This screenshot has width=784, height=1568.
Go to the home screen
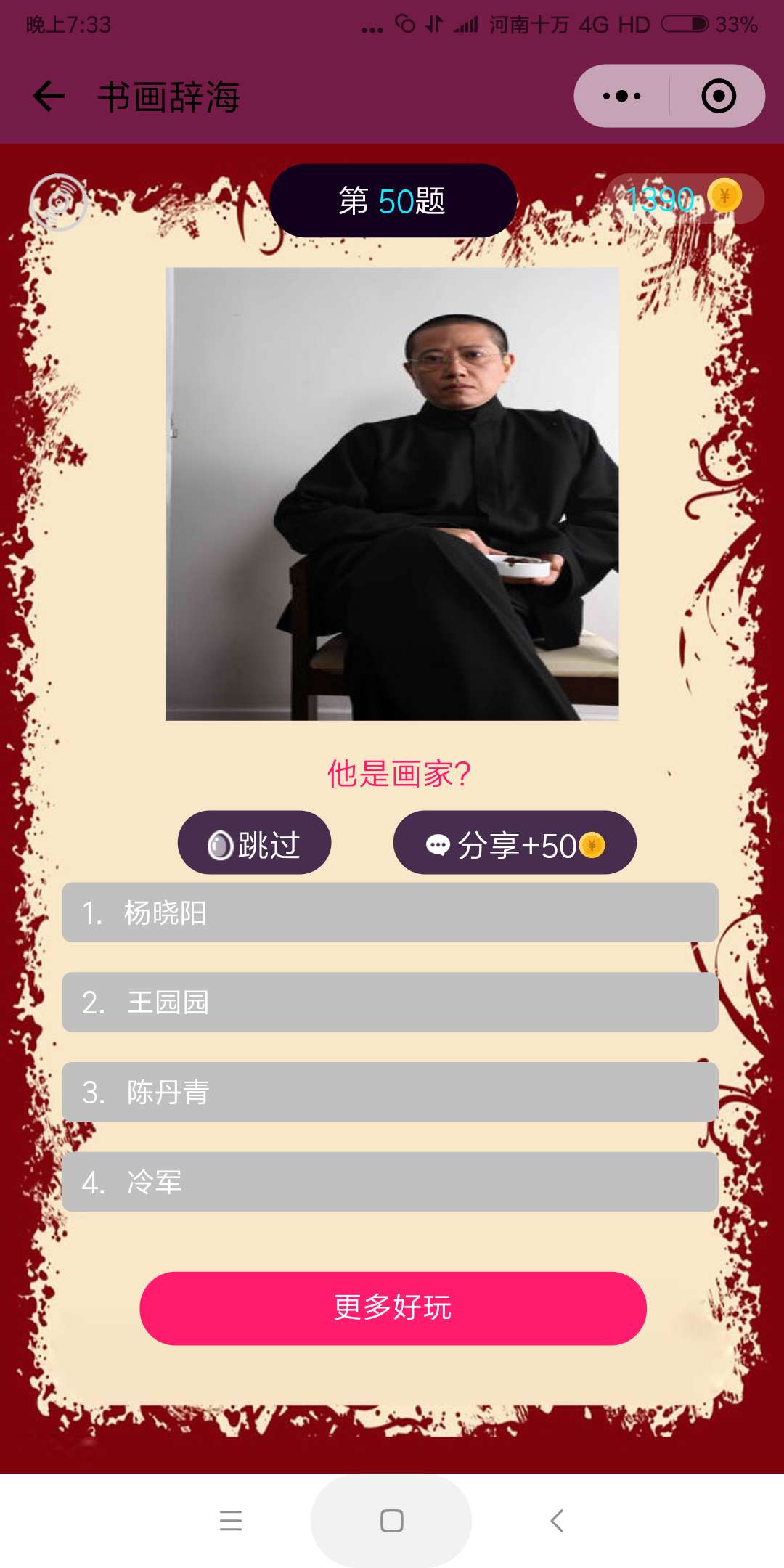click(391, 1520)
